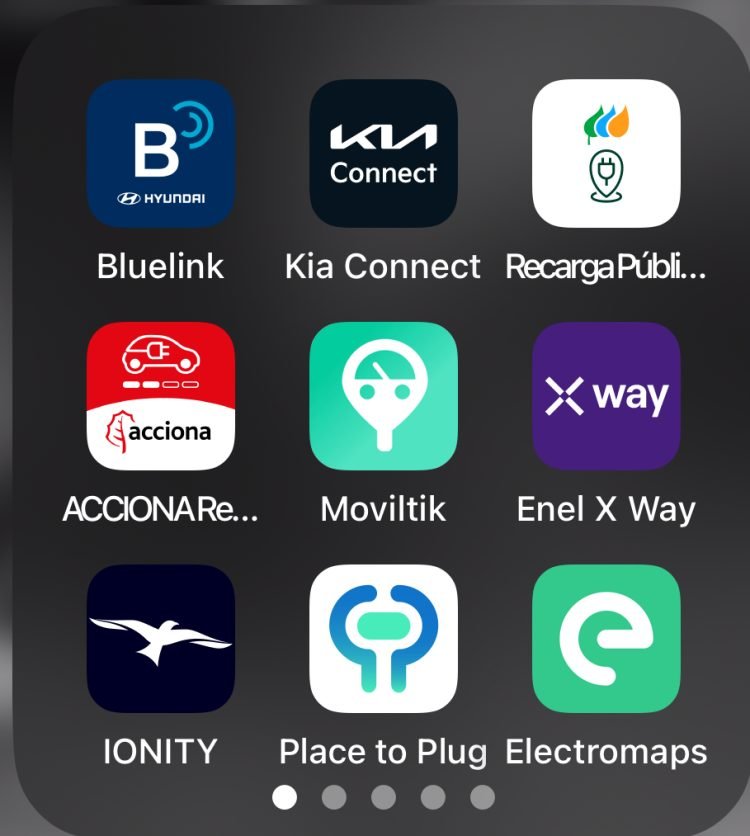The width and height of the screenshot is (750, 836).
Task: Open Electromaps
Action: pyautogui.click(x=606, y=638)
